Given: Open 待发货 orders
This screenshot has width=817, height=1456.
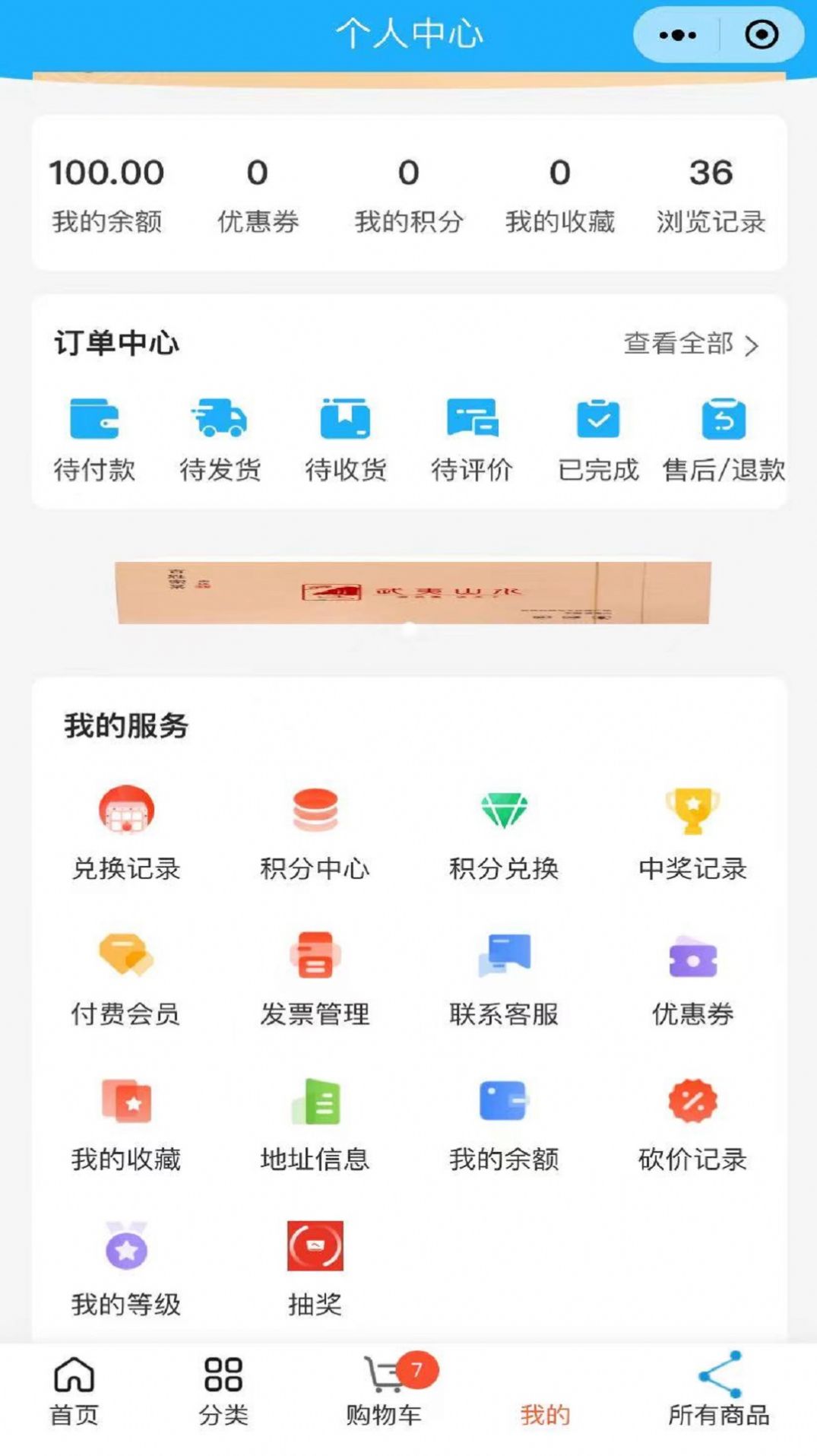Looking at the screenshot, I should pyautogui.click(x=220, y=439).
